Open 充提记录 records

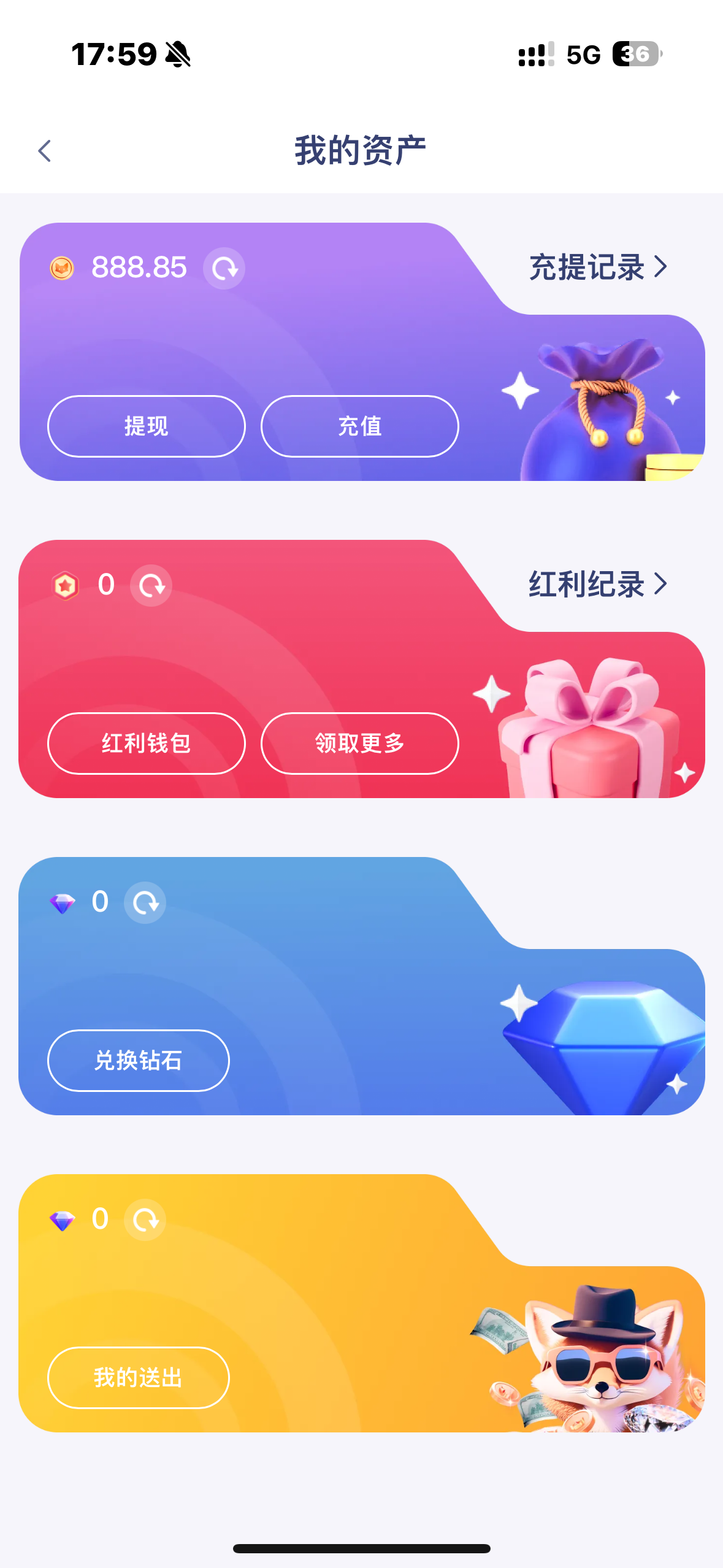[598, 267]
